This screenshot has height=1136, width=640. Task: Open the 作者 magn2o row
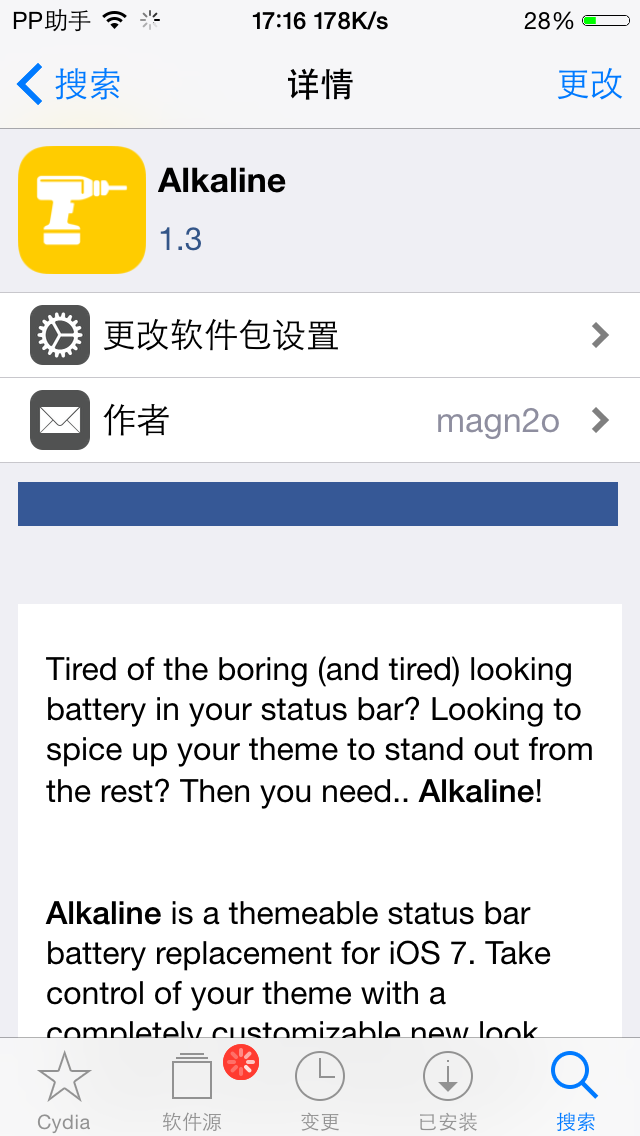coord(320,420)
